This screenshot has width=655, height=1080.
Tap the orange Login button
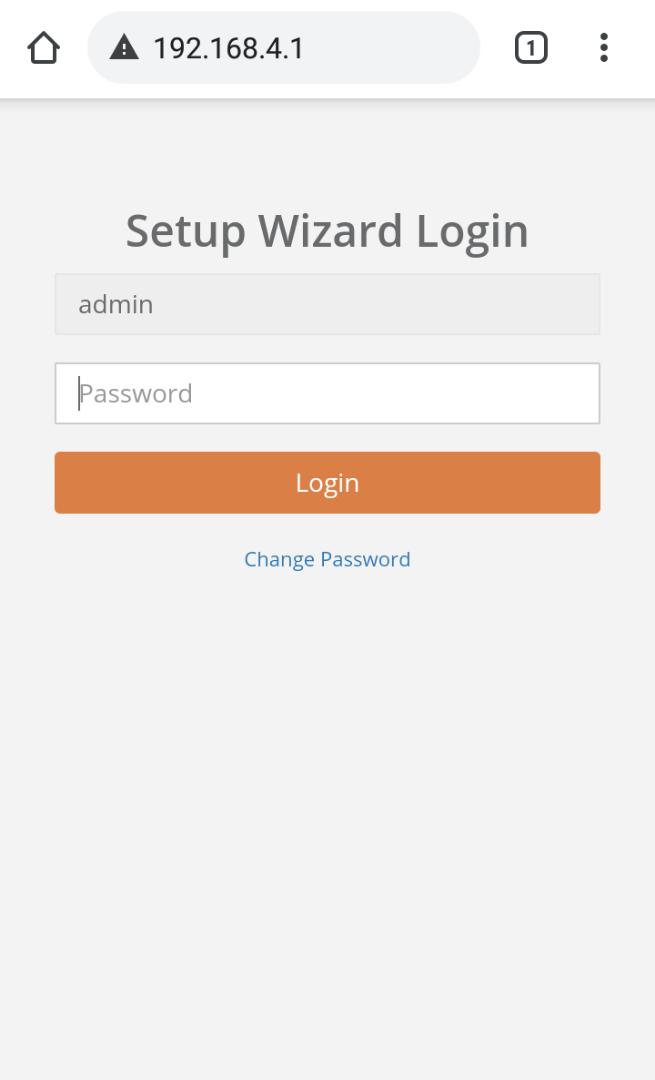pos(327,483)
